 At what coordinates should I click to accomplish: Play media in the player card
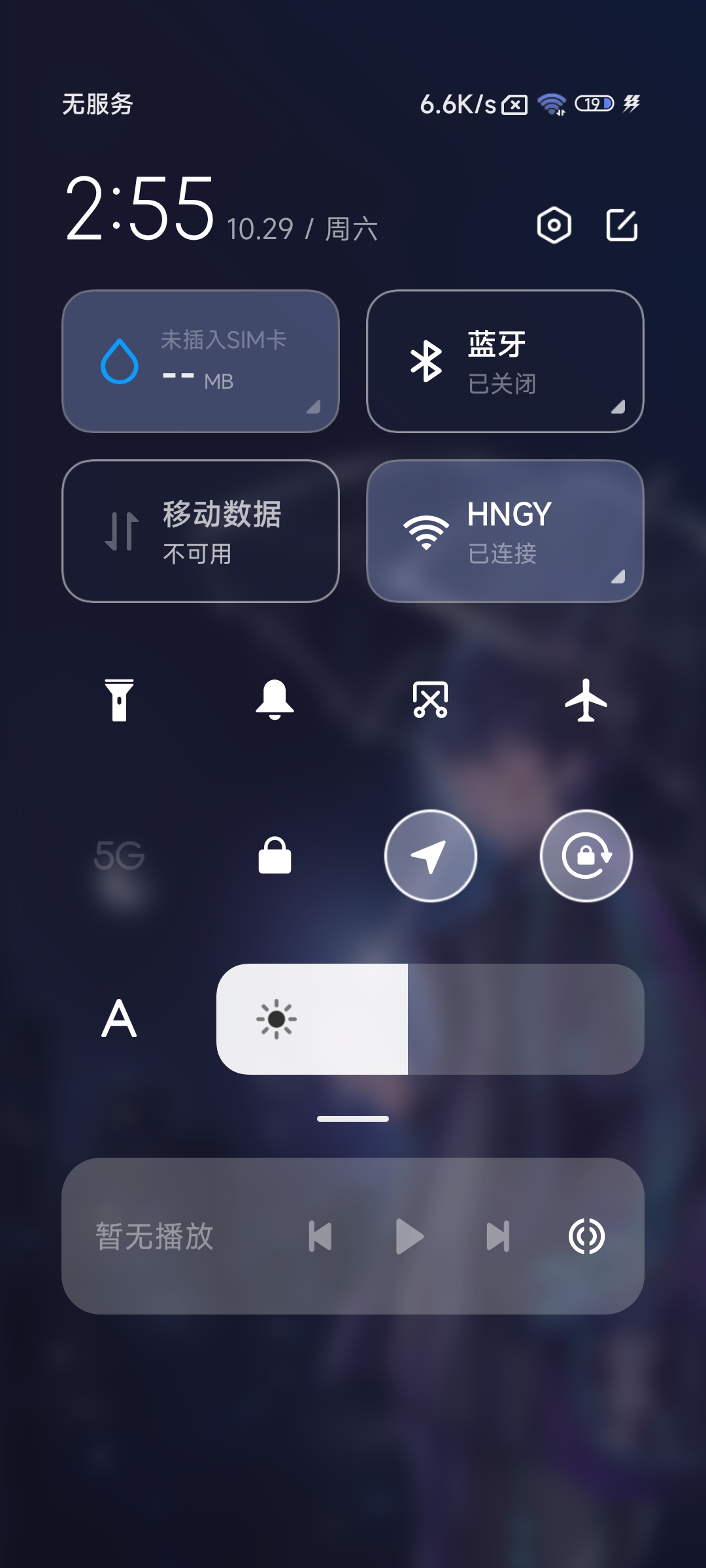(409, 1236)
